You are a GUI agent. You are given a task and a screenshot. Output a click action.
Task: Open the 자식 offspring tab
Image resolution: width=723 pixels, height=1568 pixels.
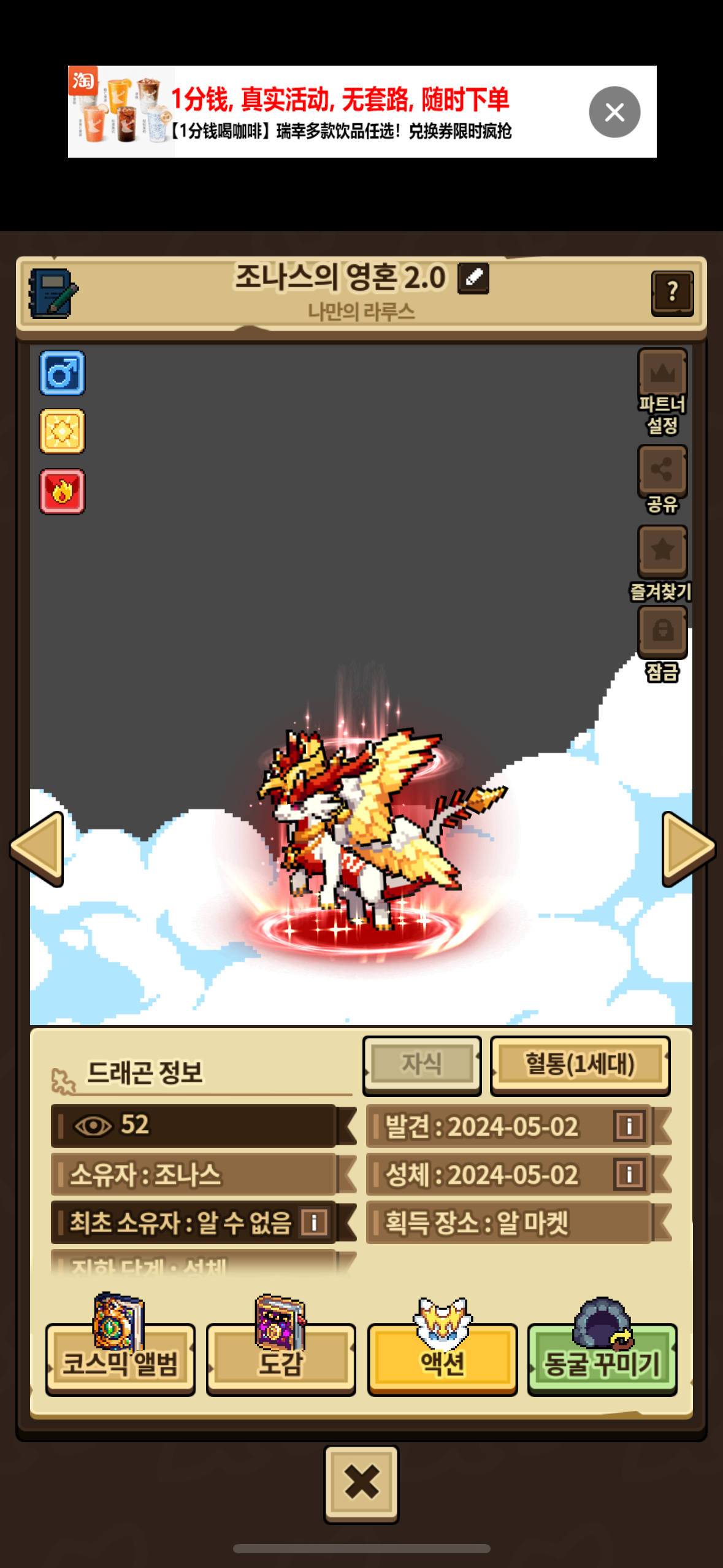click(422, 1064)
